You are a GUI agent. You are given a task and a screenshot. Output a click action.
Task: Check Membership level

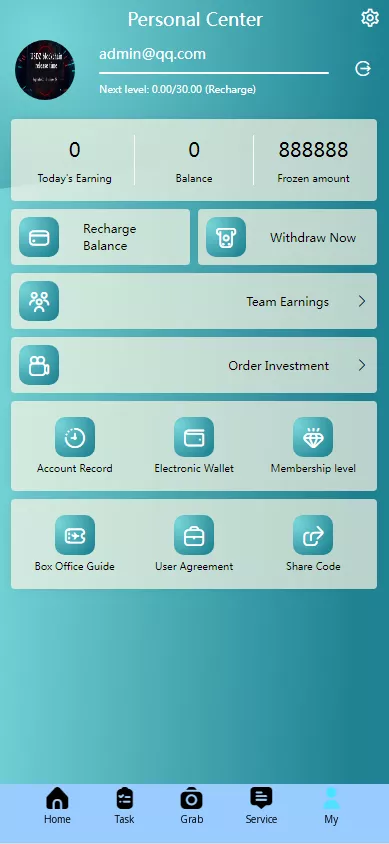click(313, 446)
